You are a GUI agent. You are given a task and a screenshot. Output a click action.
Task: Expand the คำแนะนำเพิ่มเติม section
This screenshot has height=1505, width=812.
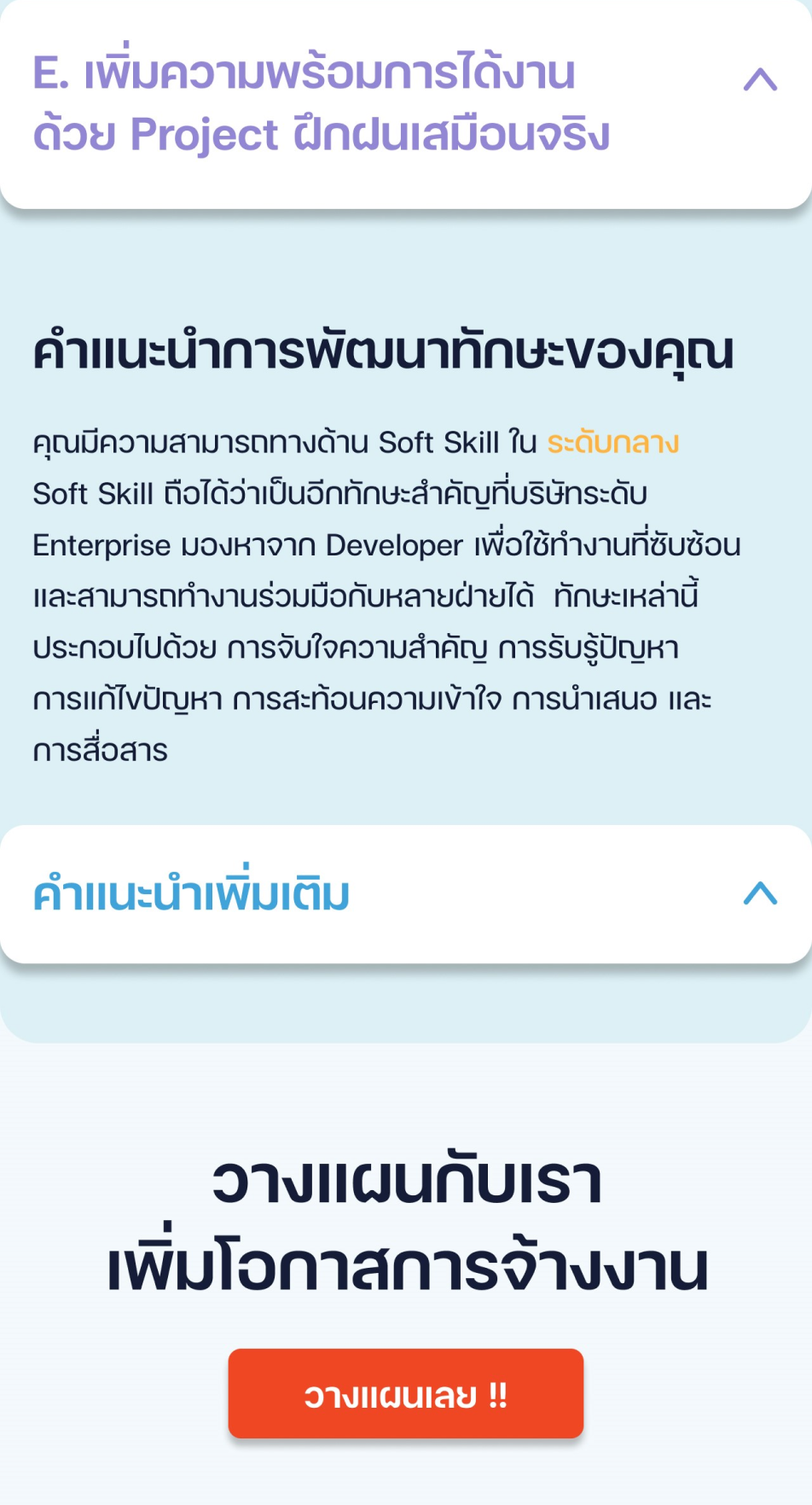[x=759, y=893]
